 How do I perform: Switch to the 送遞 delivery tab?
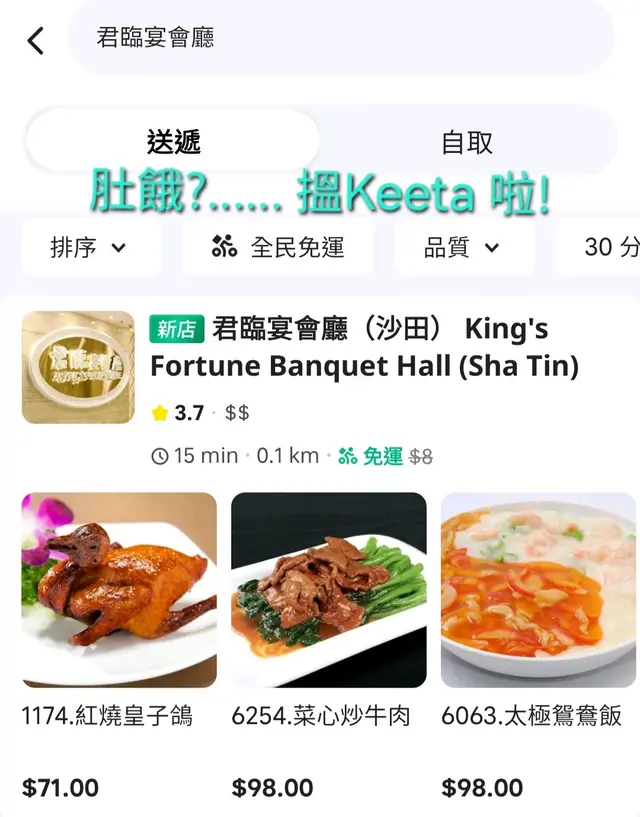point(173,142)
